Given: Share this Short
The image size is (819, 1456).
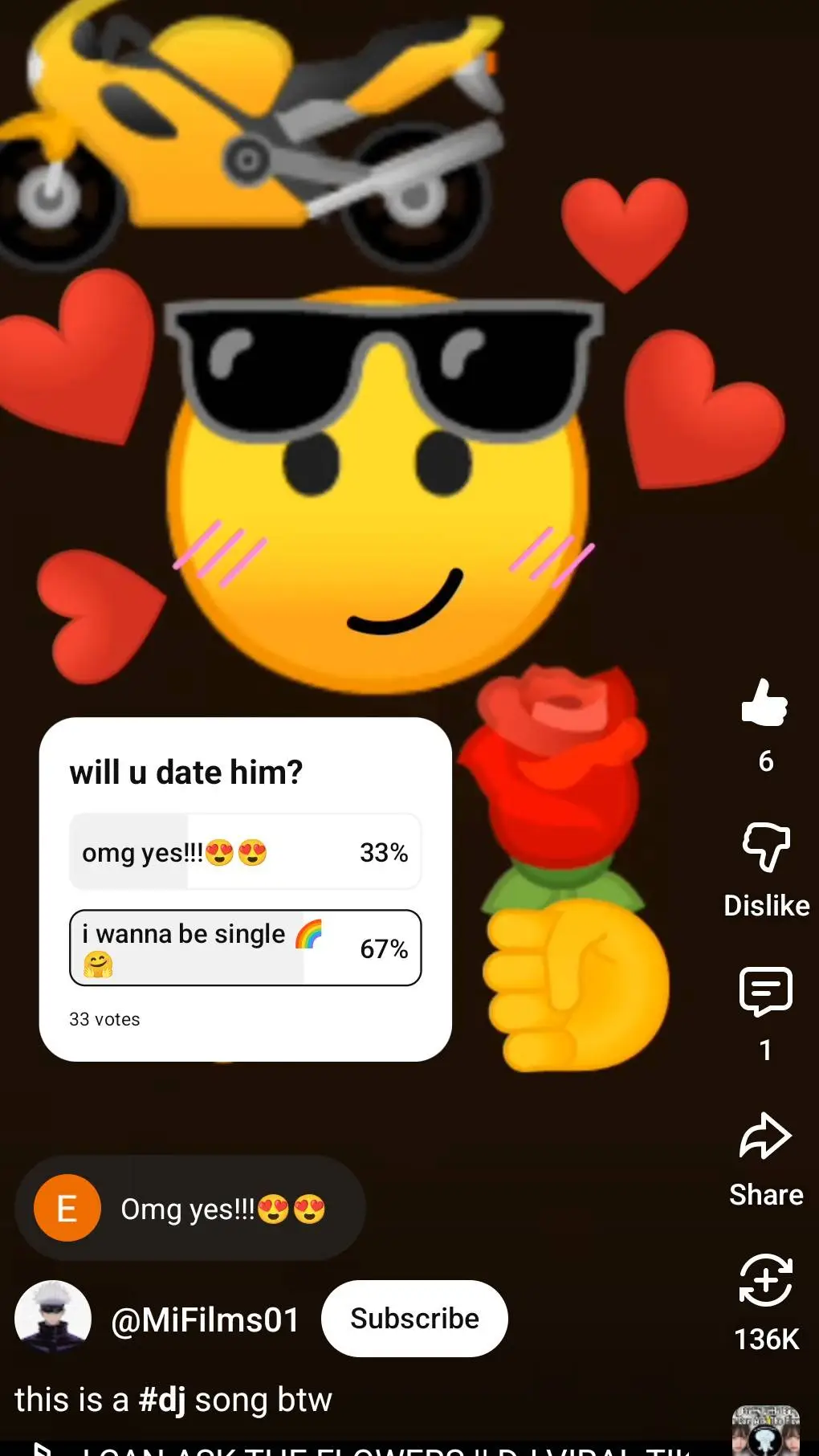Looking at the screenshot, I should point(765,1137).
